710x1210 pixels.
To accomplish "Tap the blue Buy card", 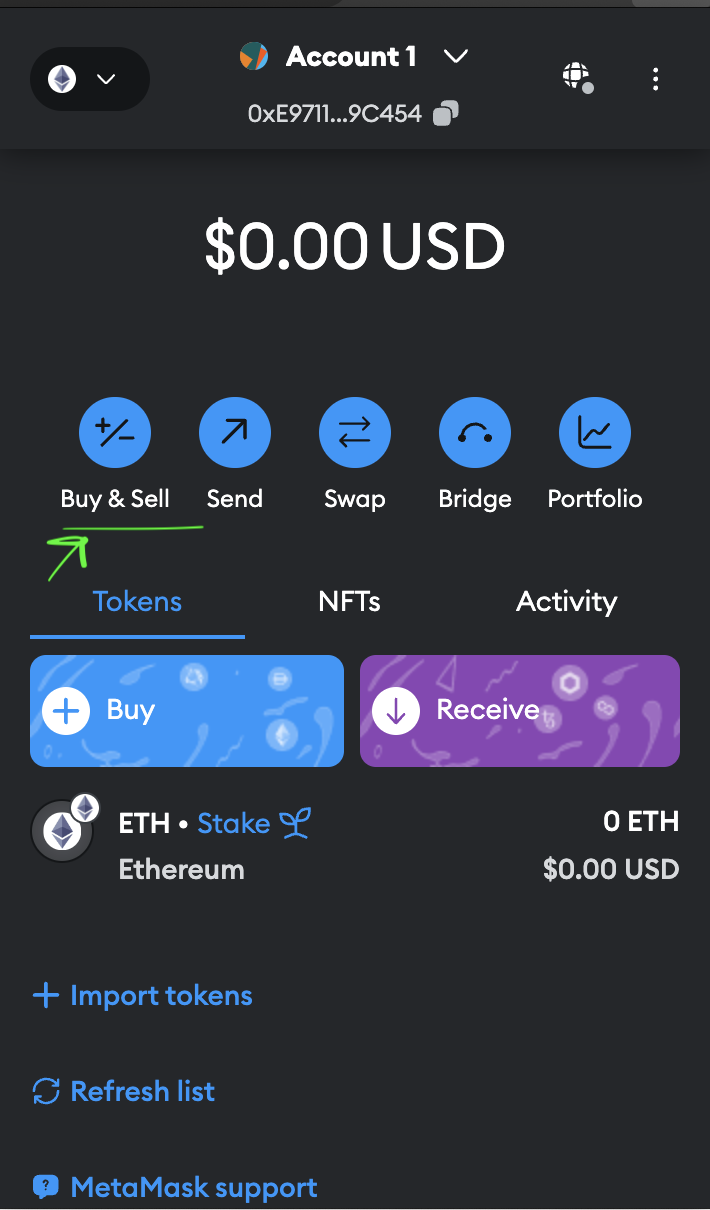I will 187,711.
